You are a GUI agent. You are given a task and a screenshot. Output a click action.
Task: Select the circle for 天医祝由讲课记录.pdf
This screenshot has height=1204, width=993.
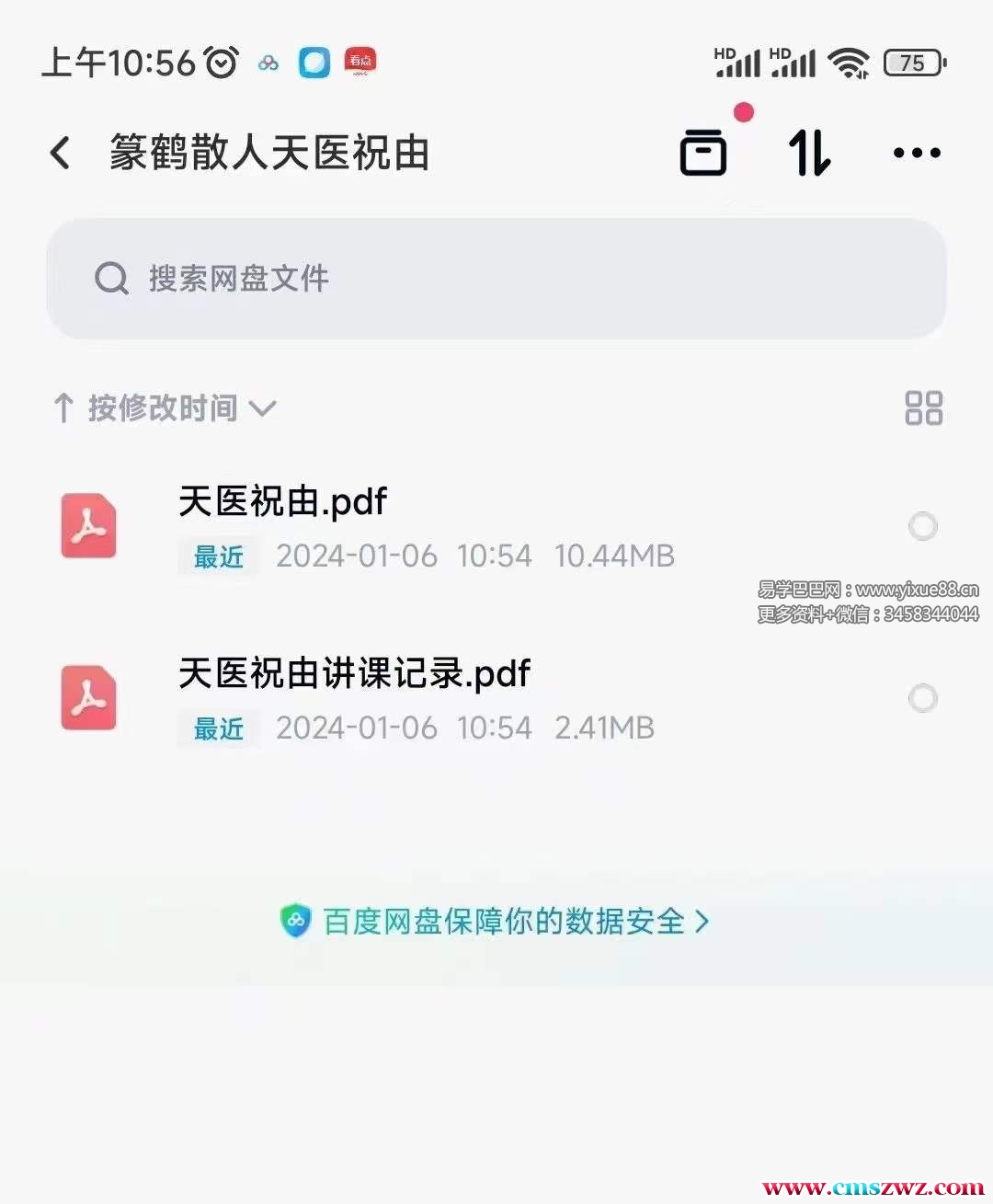tap(922, 699)
